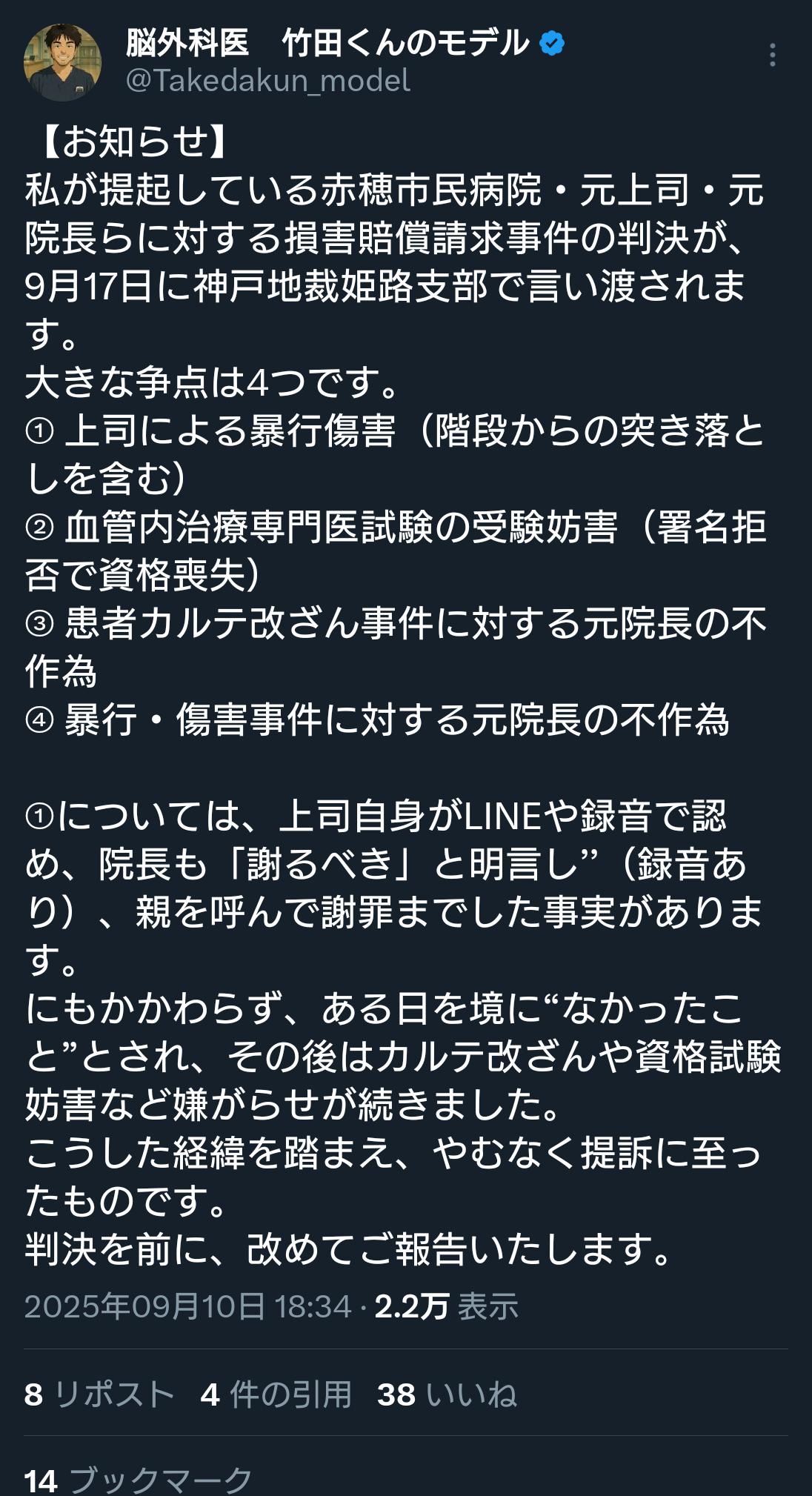
Task: View the 38 likes list
Action: pos(447,1394)
